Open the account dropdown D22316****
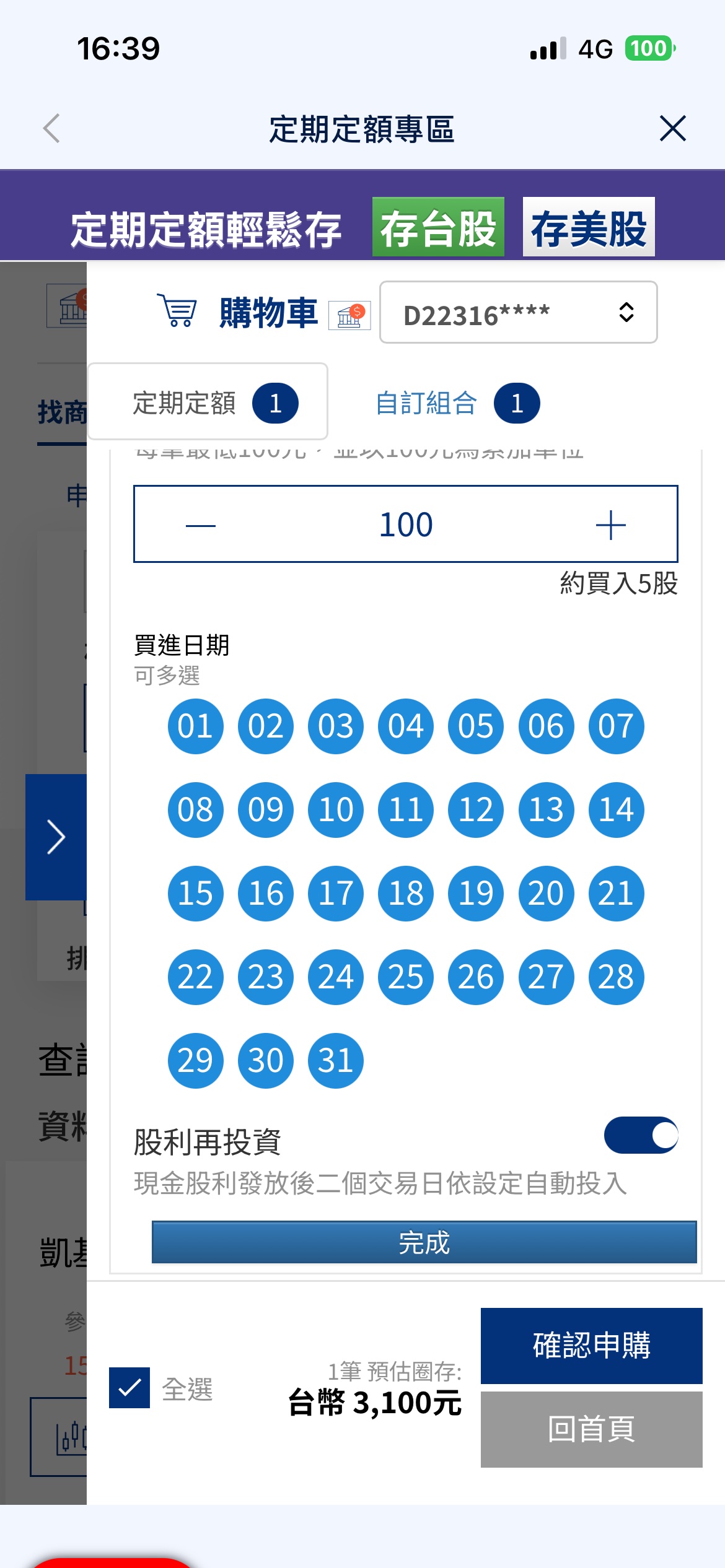Screen dimensions: 725x1568 pos(518,313)
